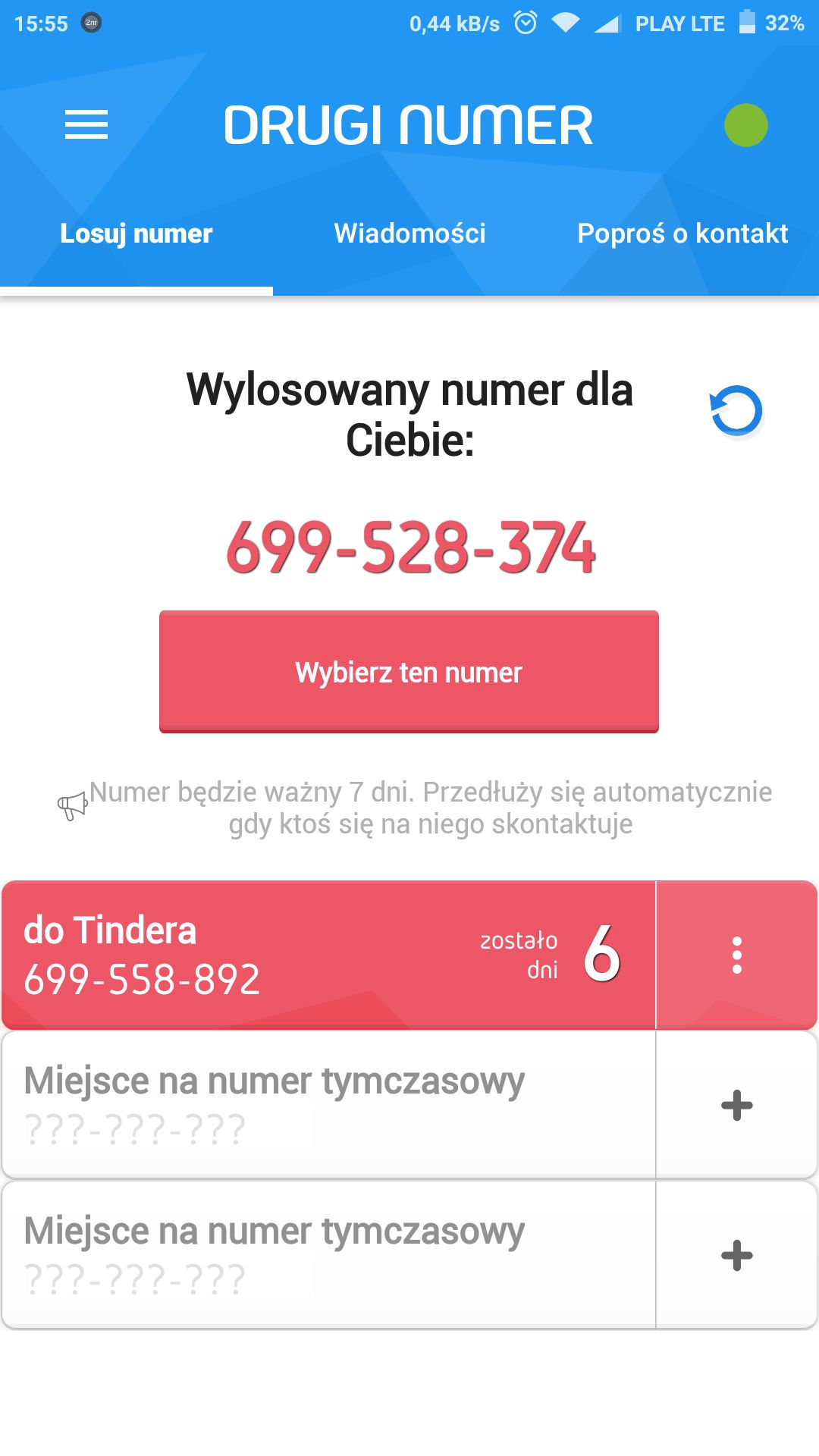Open options menu for do Tindera number
819x1456 pixels.
pyautogui.click(x=736, y=955)
